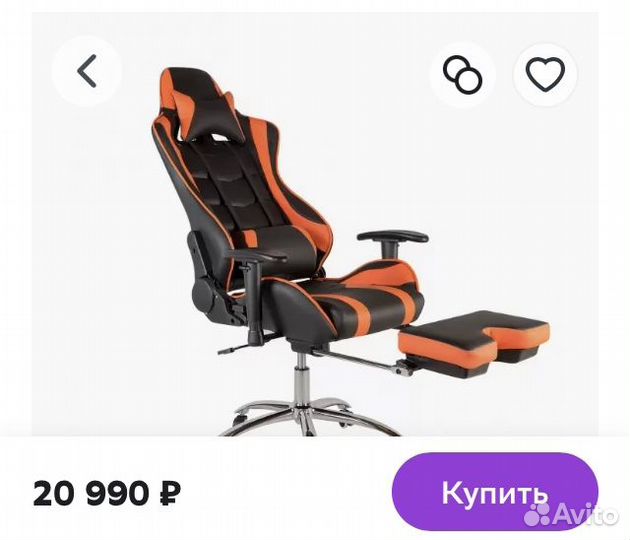The height and width of the screenshot is (540, 630).
Task: Add the chair to favorites with the heart
Action: (547, 74)
